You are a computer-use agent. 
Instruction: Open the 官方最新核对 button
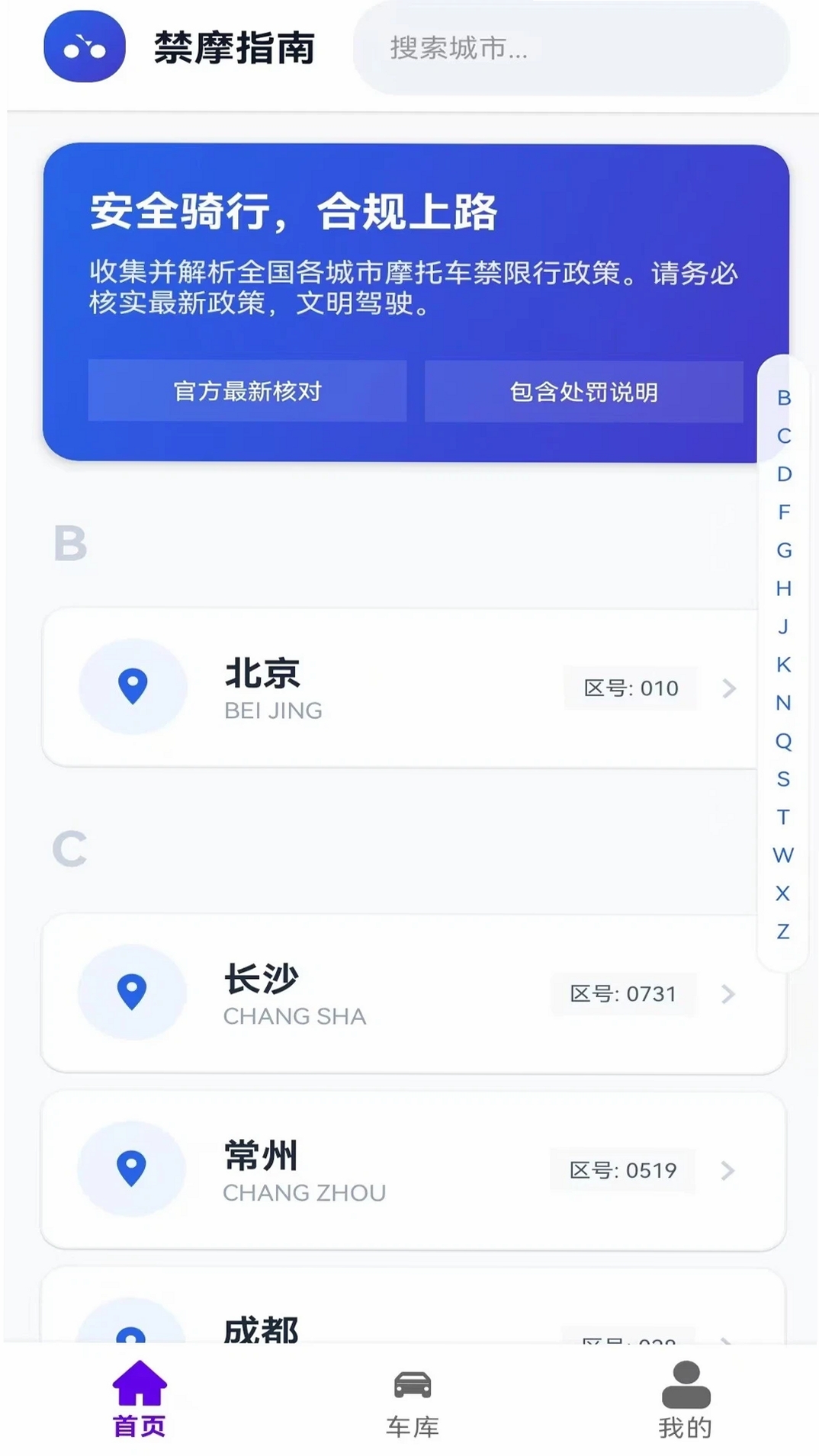click(247, 391)
